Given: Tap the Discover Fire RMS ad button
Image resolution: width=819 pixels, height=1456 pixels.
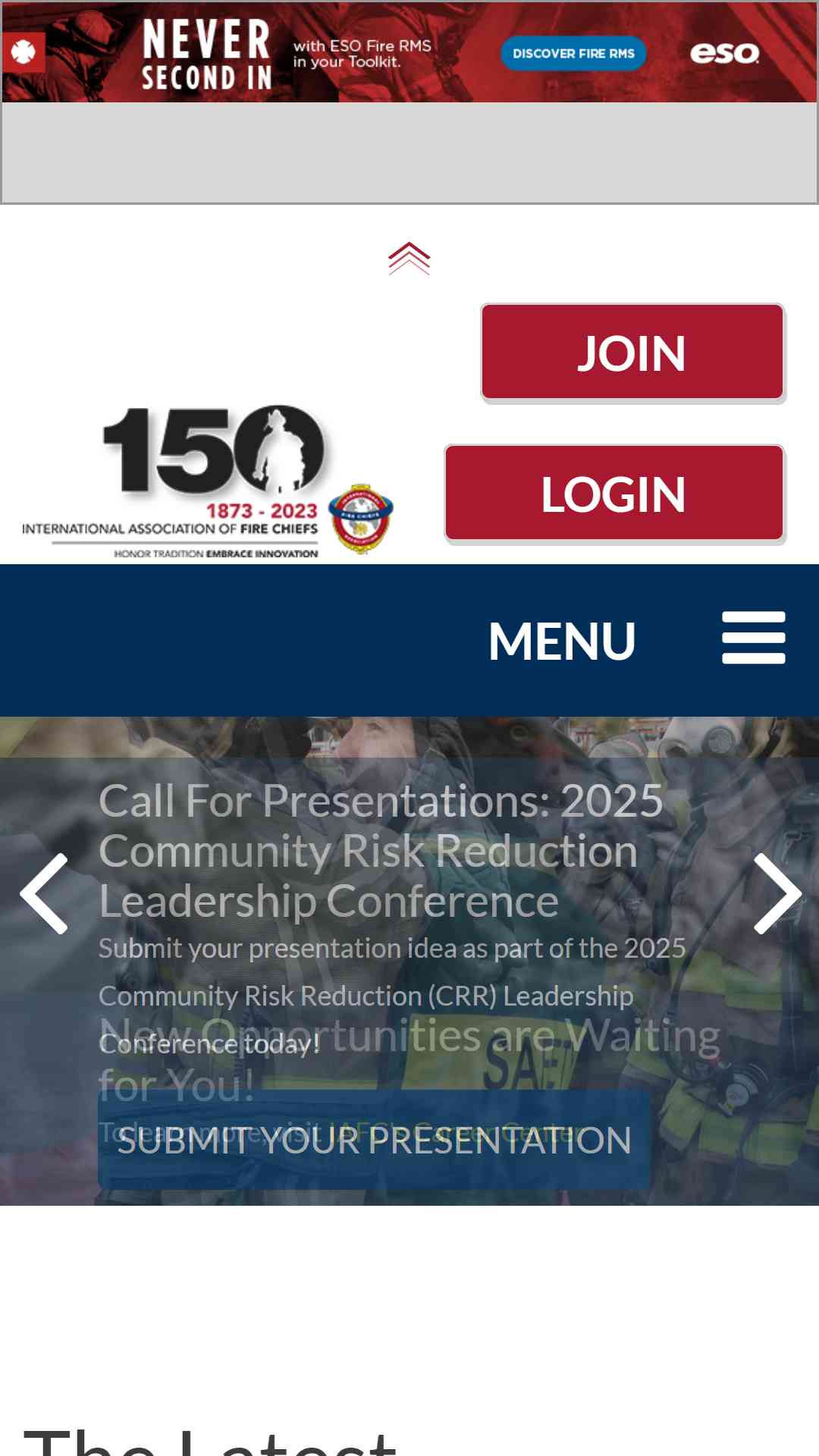Looking at the screenshot, I should point(573,53).
